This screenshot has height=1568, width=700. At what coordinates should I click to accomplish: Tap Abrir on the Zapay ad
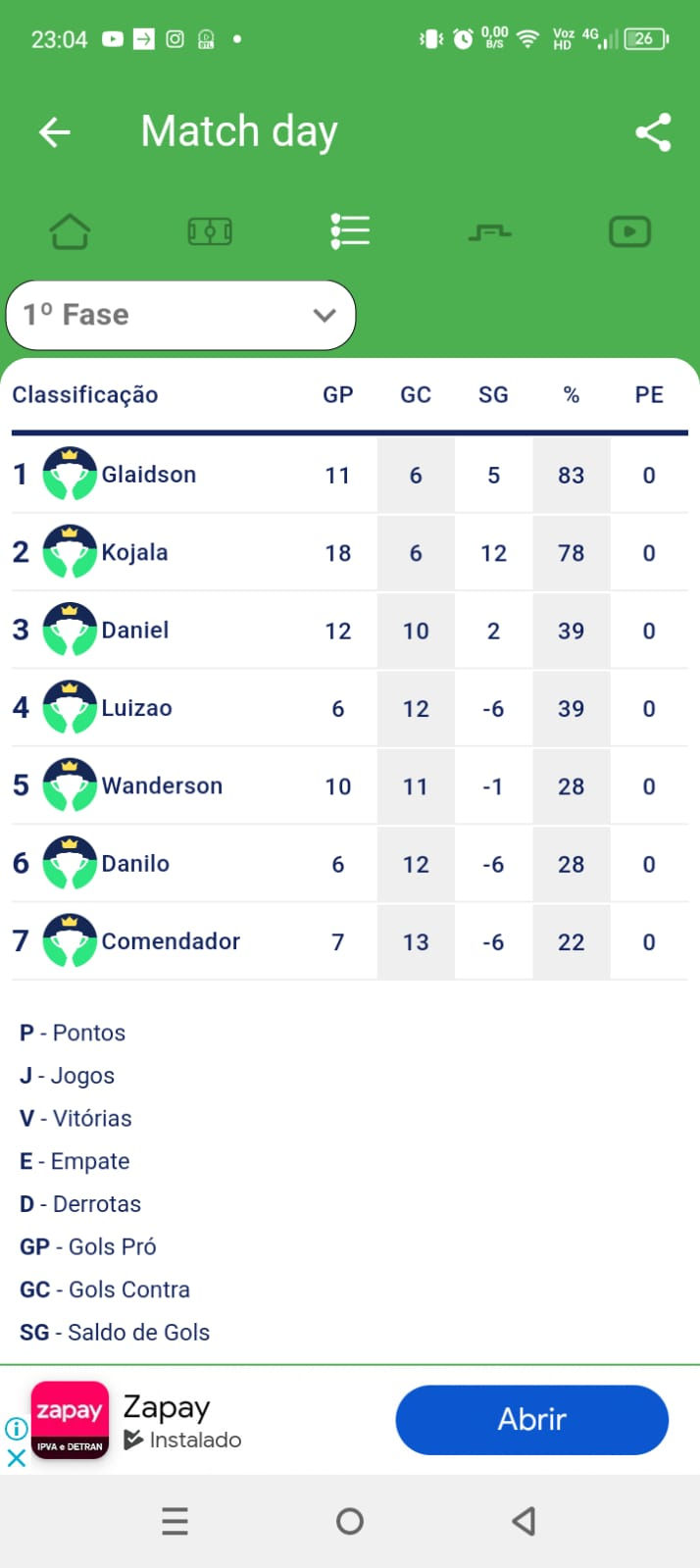point(532,1419)
